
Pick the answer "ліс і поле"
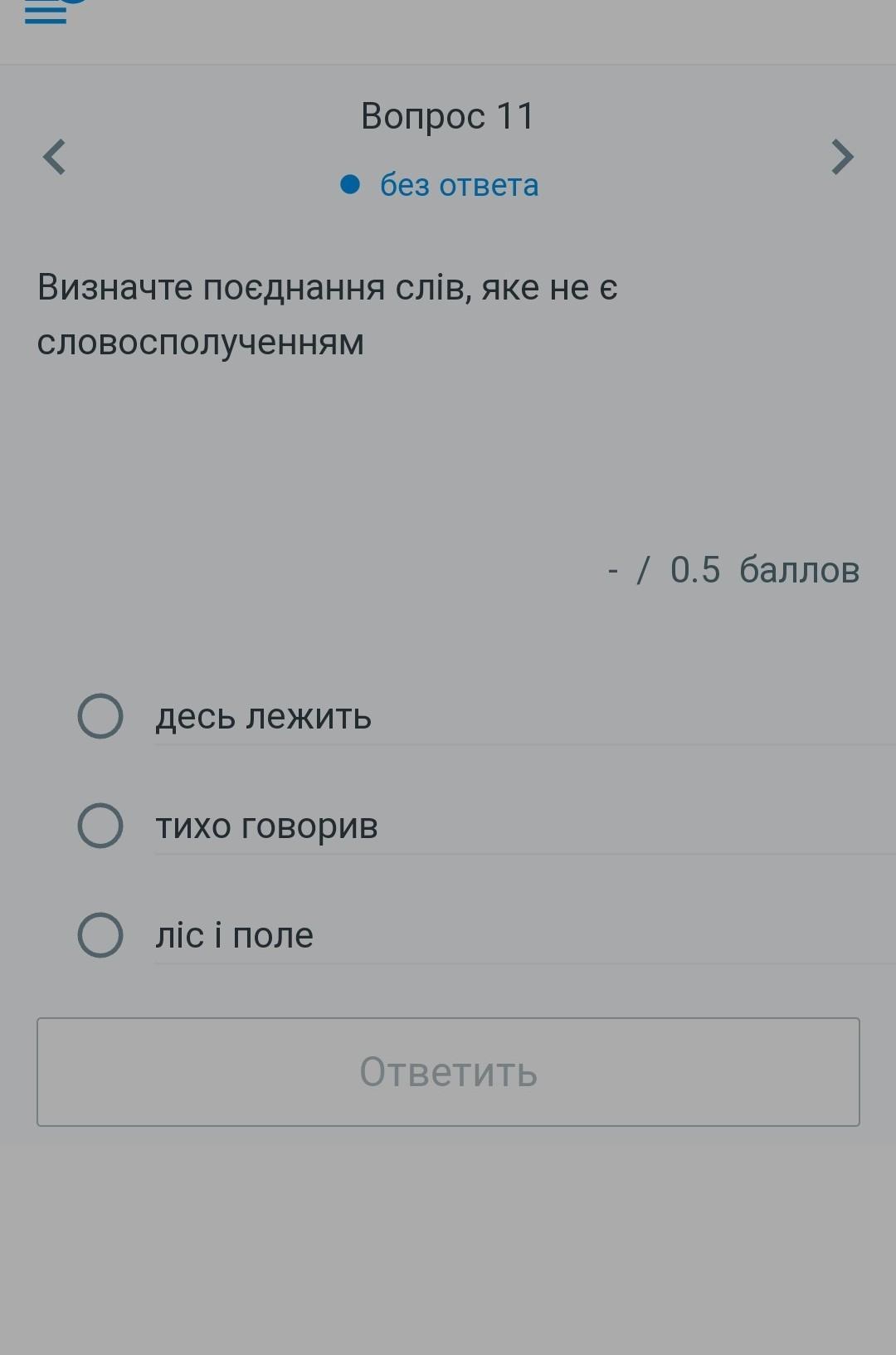click(101, 935)
